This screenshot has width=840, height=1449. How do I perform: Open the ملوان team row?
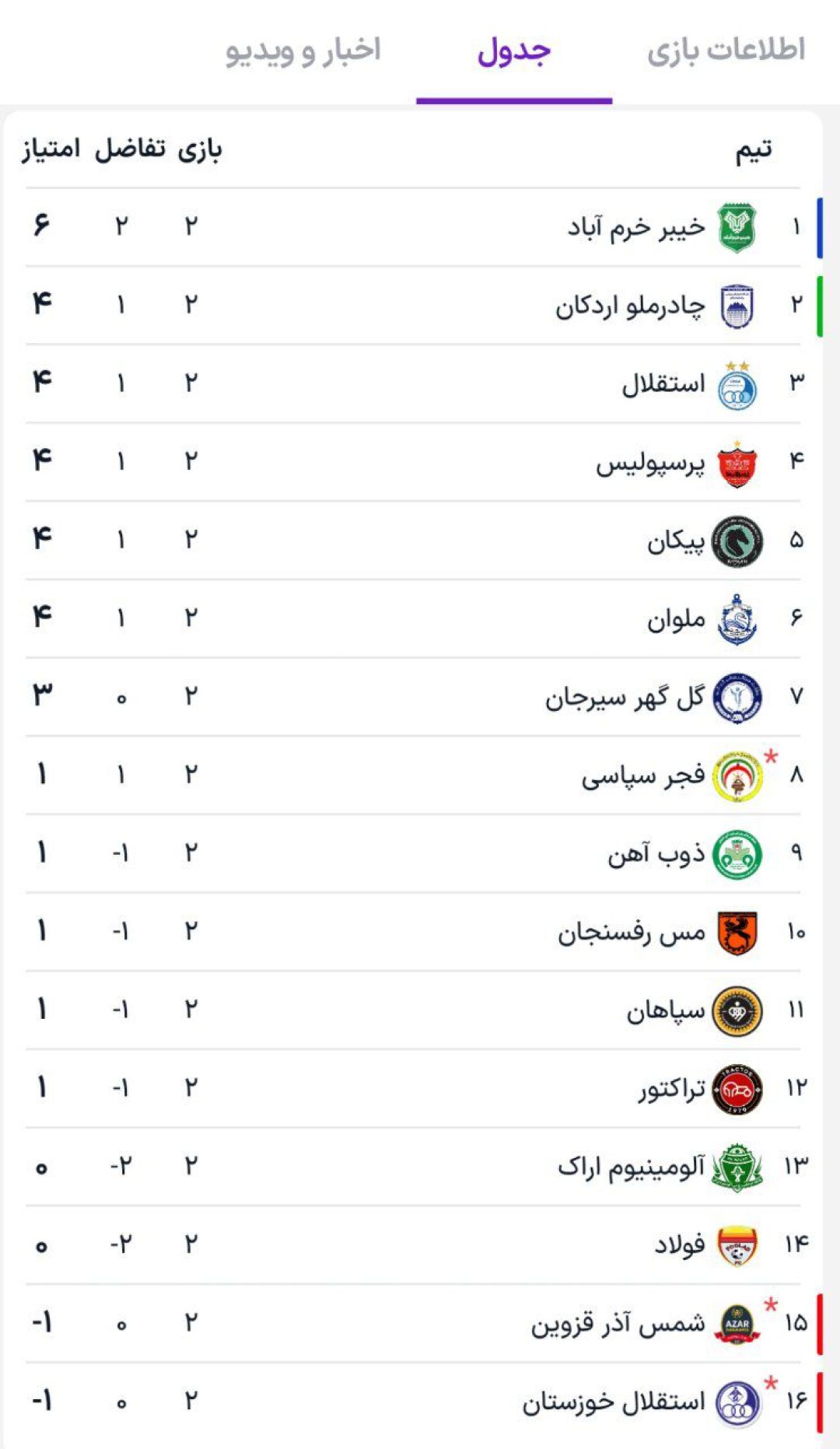413,619
